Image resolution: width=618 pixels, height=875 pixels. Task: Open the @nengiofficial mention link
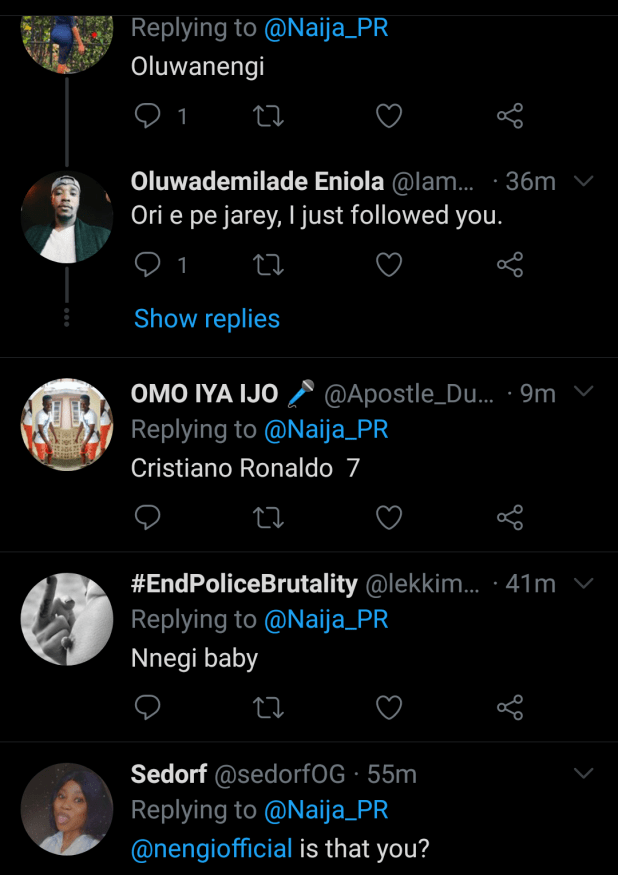pyautogui.click(x=212, y=849)
